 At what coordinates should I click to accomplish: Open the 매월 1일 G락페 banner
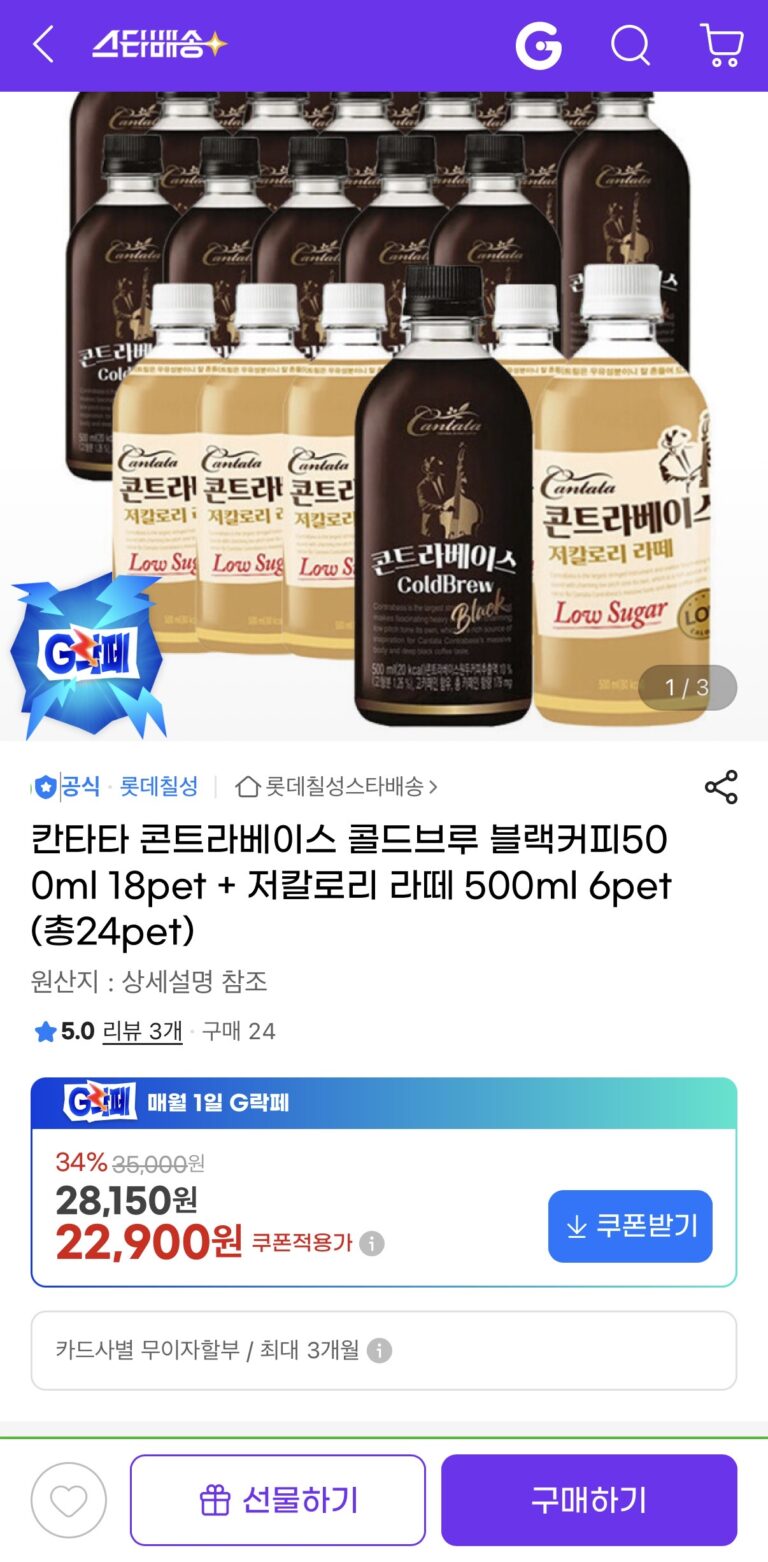click(x=384, y=1103)
